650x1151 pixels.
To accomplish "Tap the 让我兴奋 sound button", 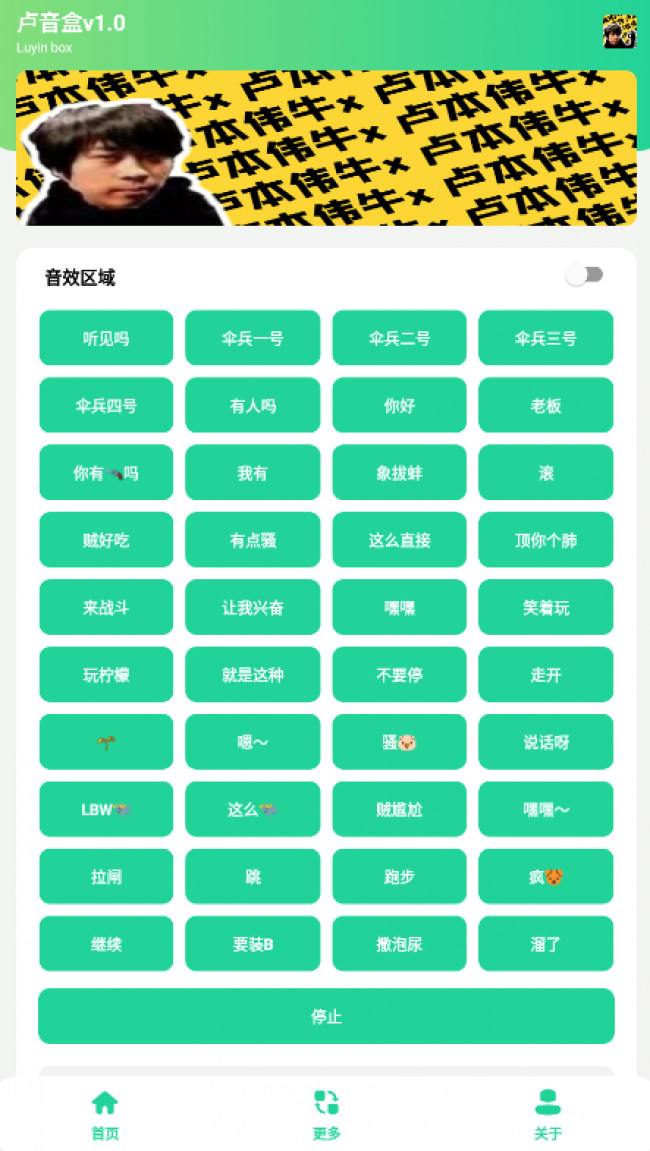I will (253, 607).
